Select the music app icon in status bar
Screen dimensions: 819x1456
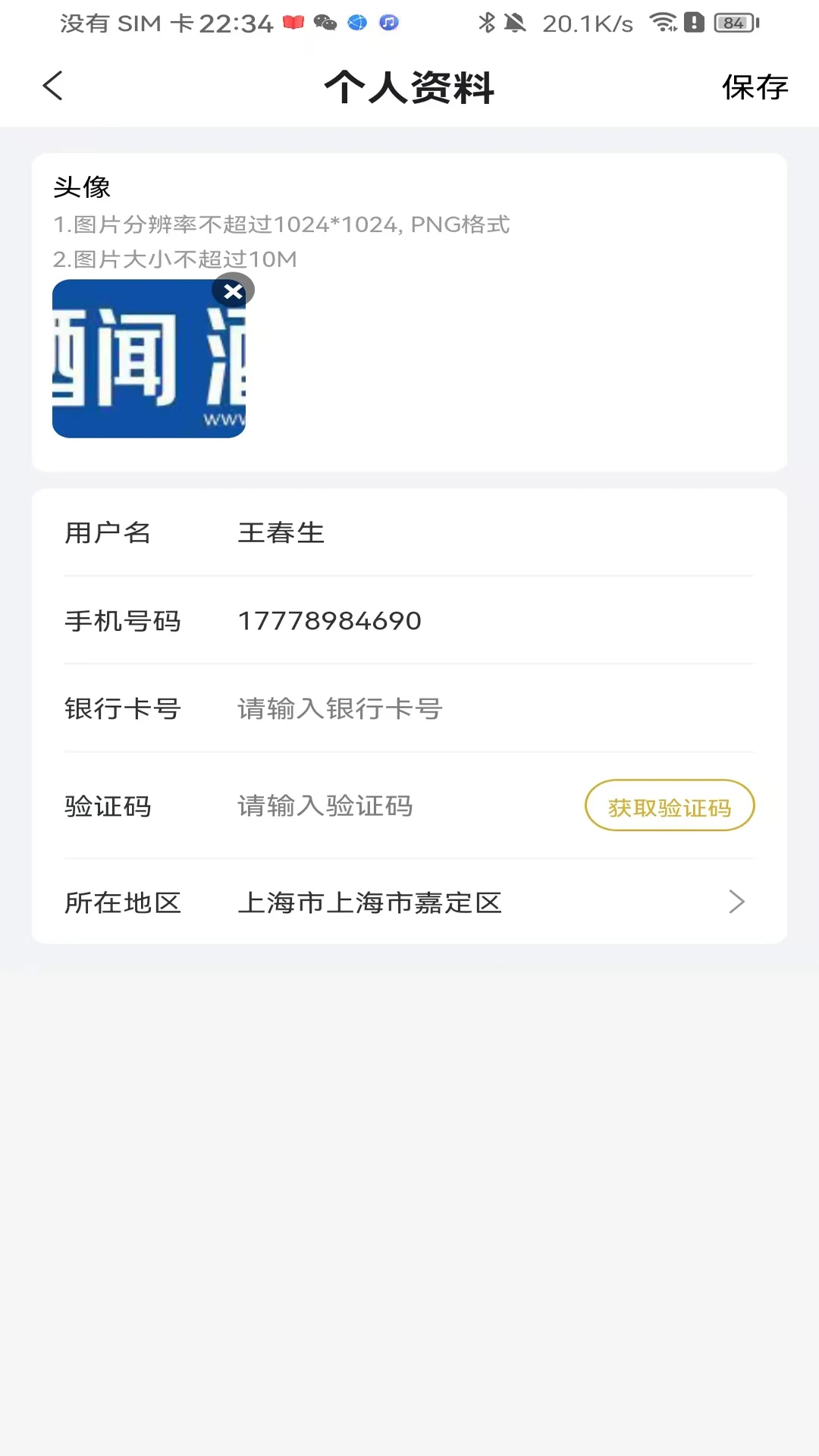click(x=388, y=24)
